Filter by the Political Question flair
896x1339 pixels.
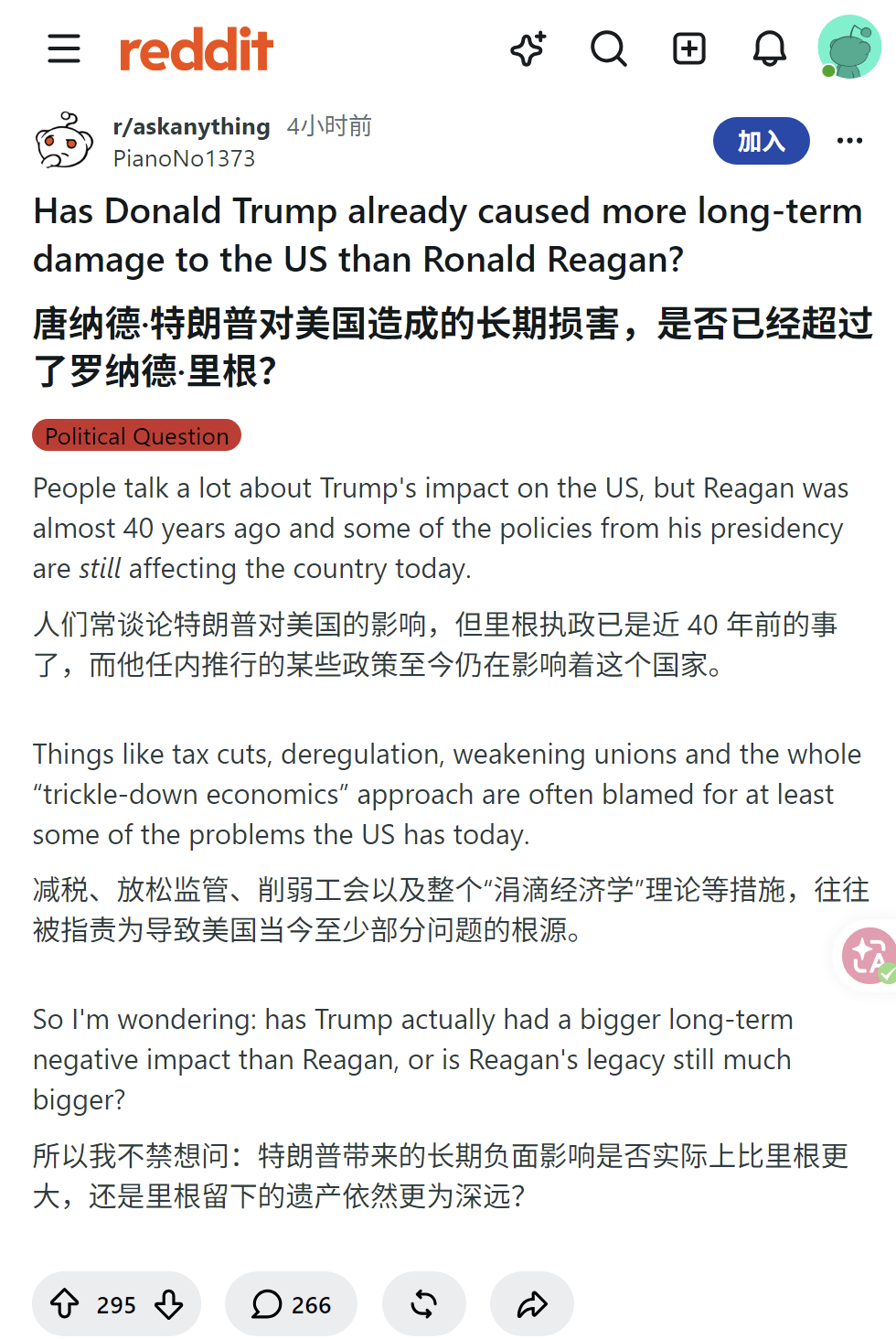(x=137, y=435)
